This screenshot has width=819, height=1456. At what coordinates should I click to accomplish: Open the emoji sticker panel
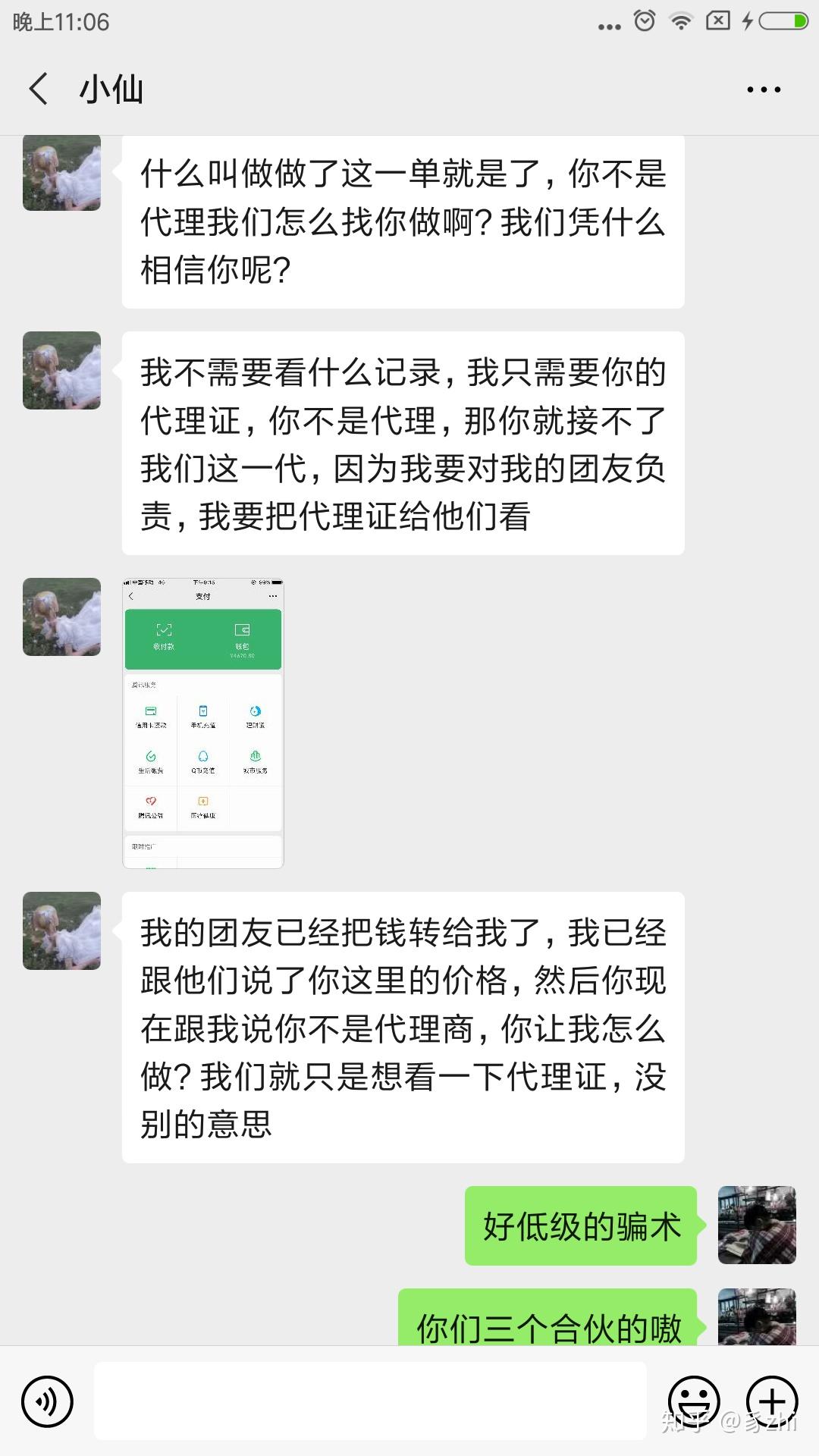click(693, 1401)
